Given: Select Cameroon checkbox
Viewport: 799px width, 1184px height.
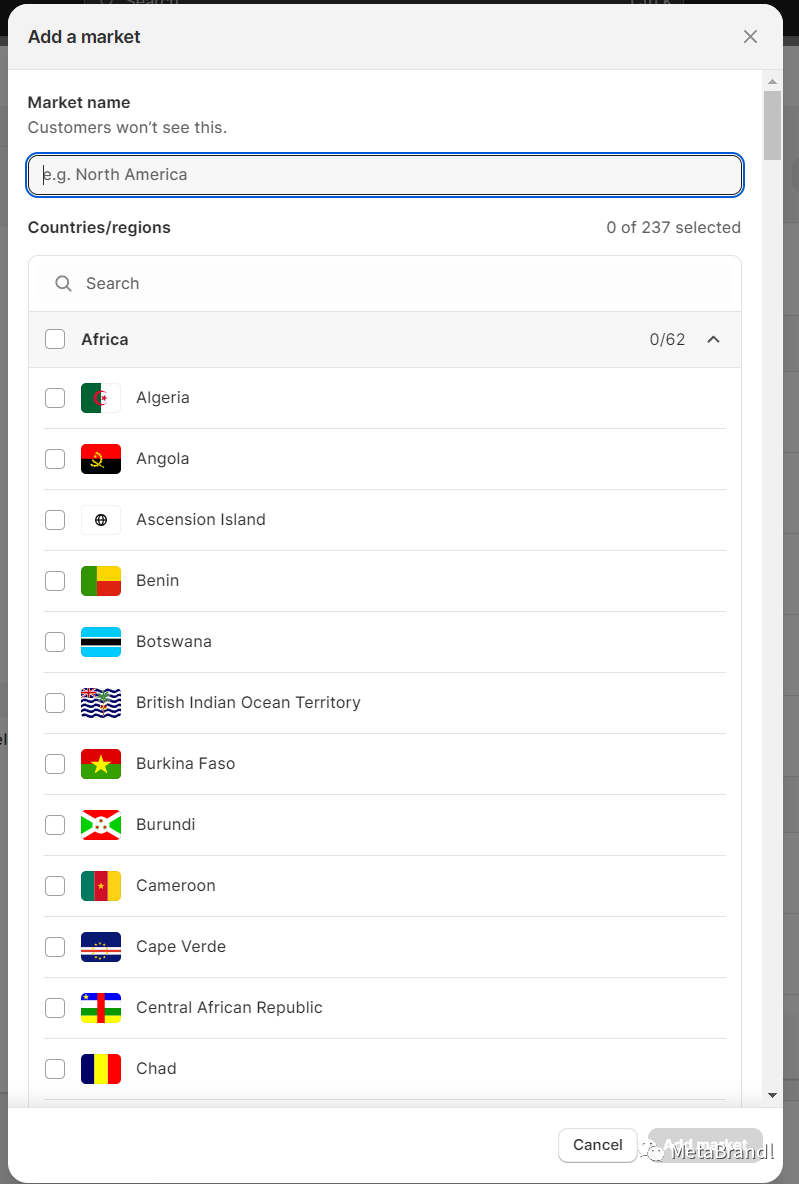Looking at the screenshot, I should [x=55, y=886].
